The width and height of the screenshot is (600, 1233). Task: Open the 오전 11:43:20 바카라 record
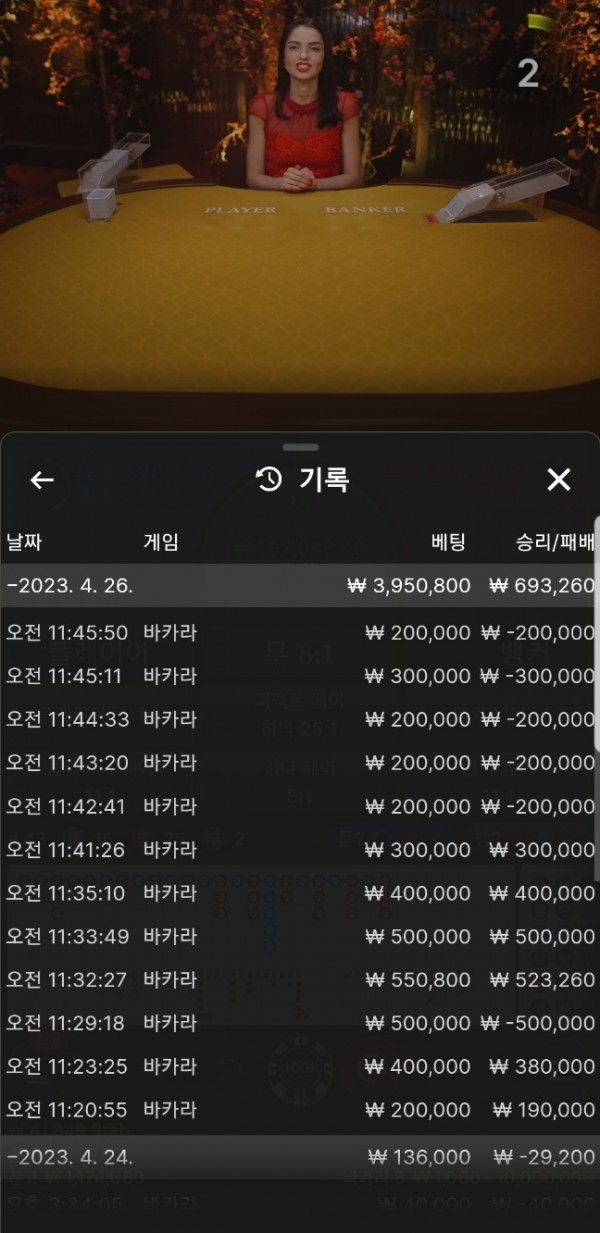298,762
